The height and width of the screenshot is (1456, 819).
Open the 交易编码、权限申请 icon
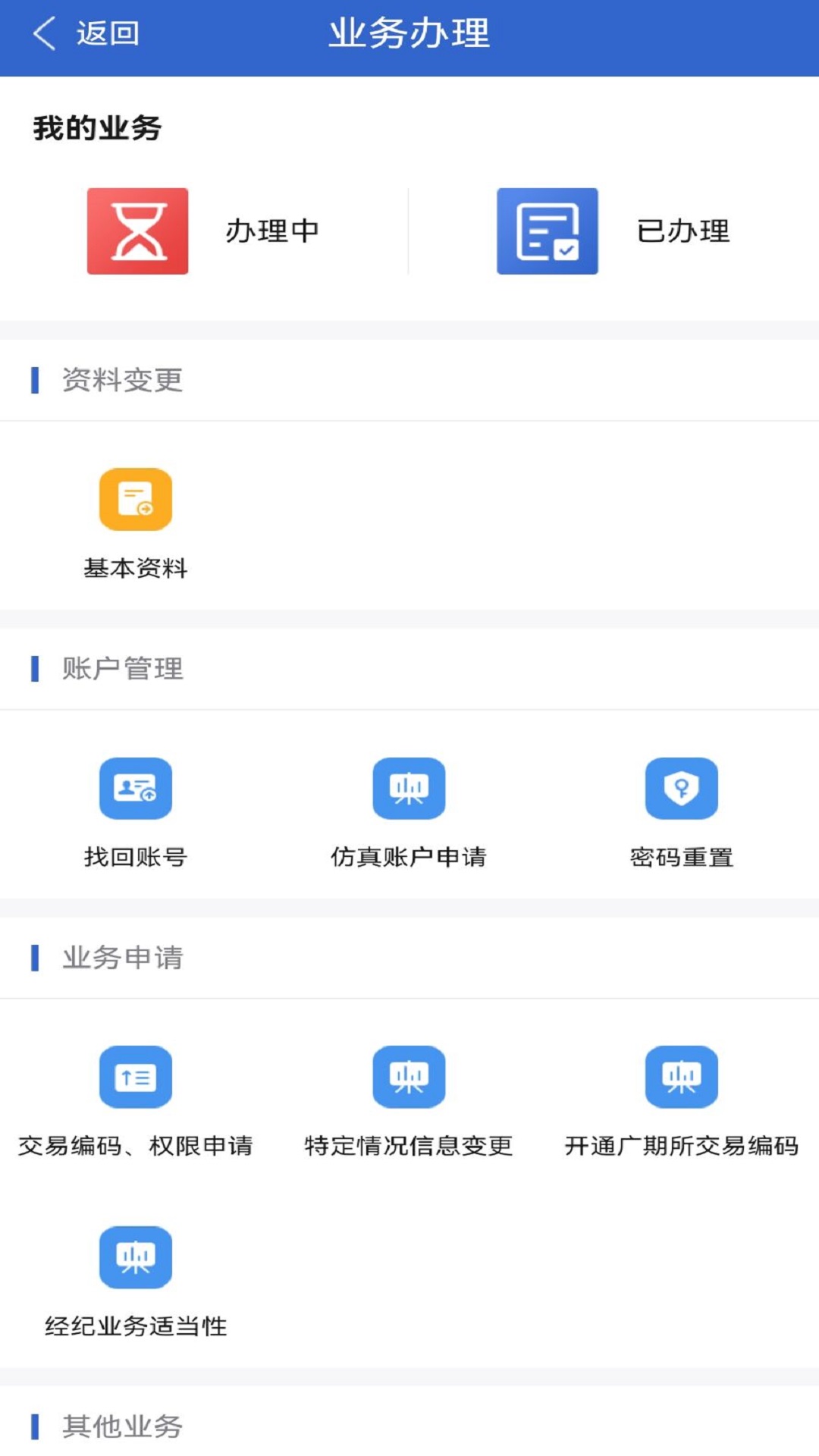136,1077
